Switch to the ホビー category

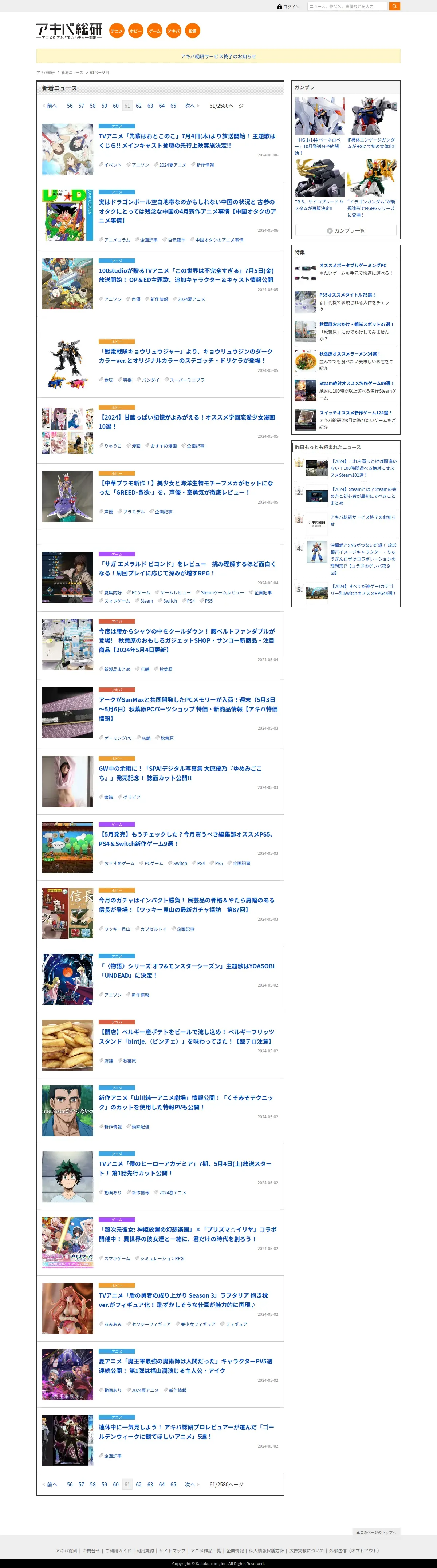pos(135,31)
